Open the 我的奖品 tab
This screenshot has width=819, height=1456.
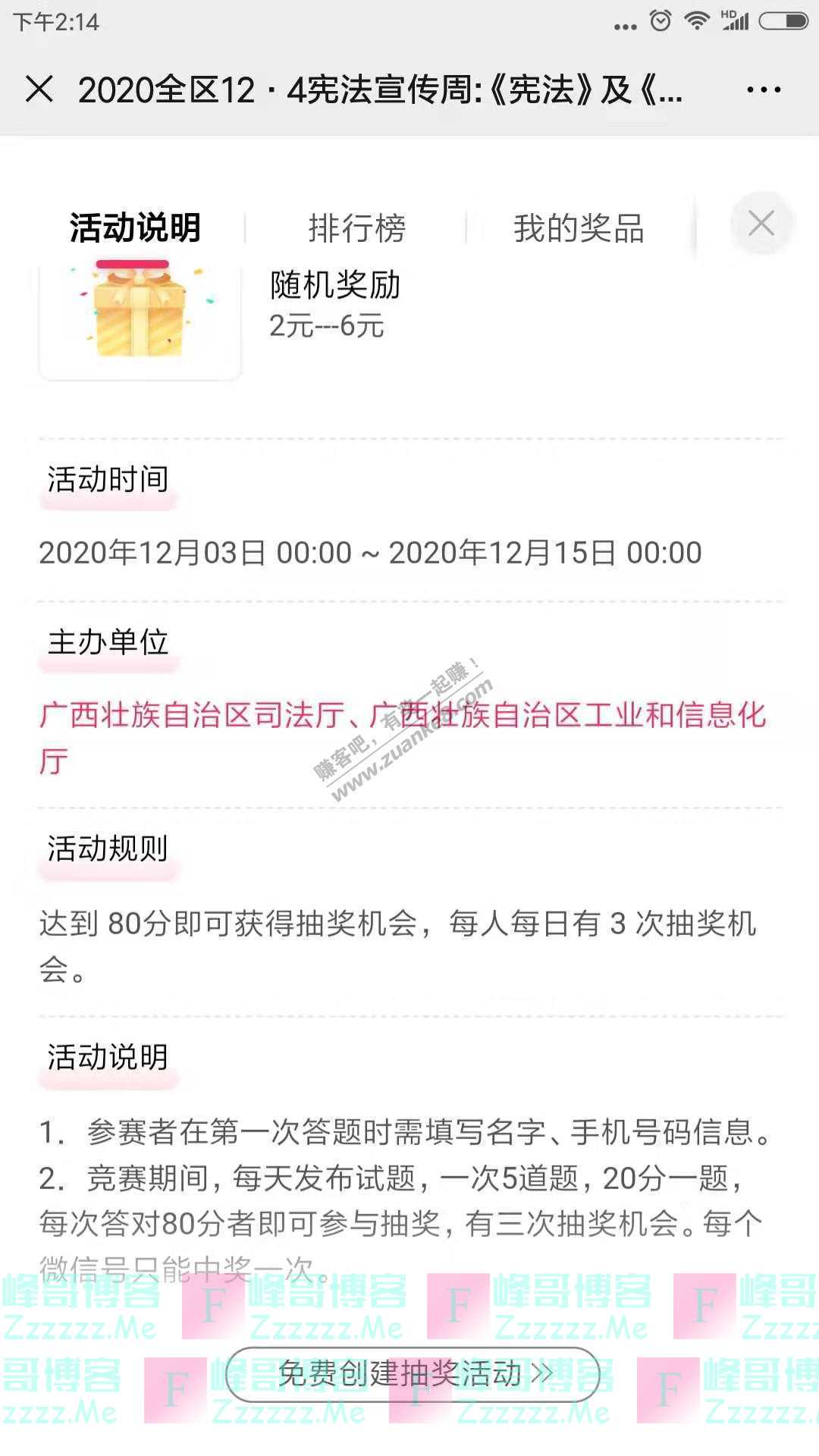[x=579, y=227]
